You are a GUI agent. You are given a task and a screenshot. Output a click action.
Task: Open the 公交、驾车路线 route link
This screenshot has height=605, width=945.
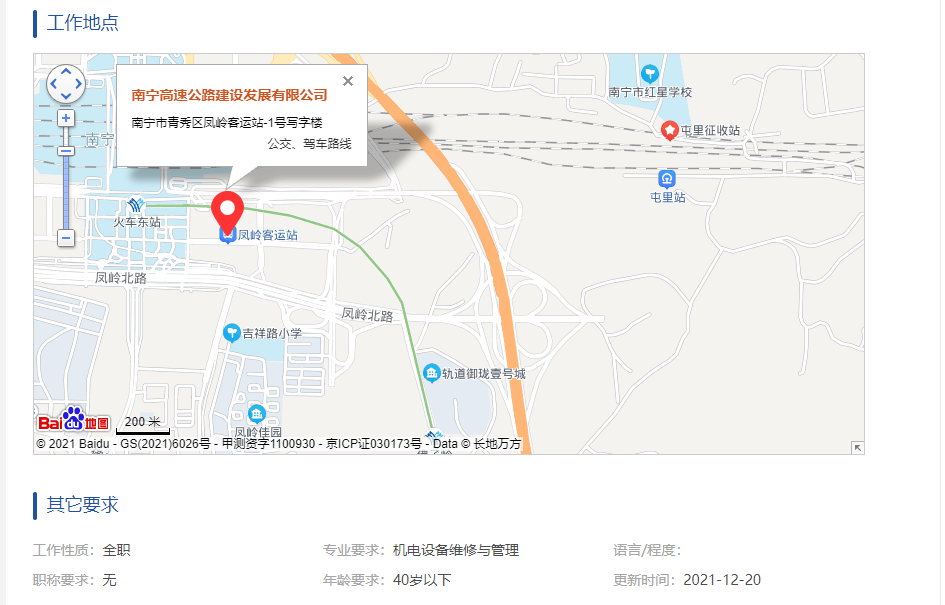pyautogui.click(x=310, y=144)
